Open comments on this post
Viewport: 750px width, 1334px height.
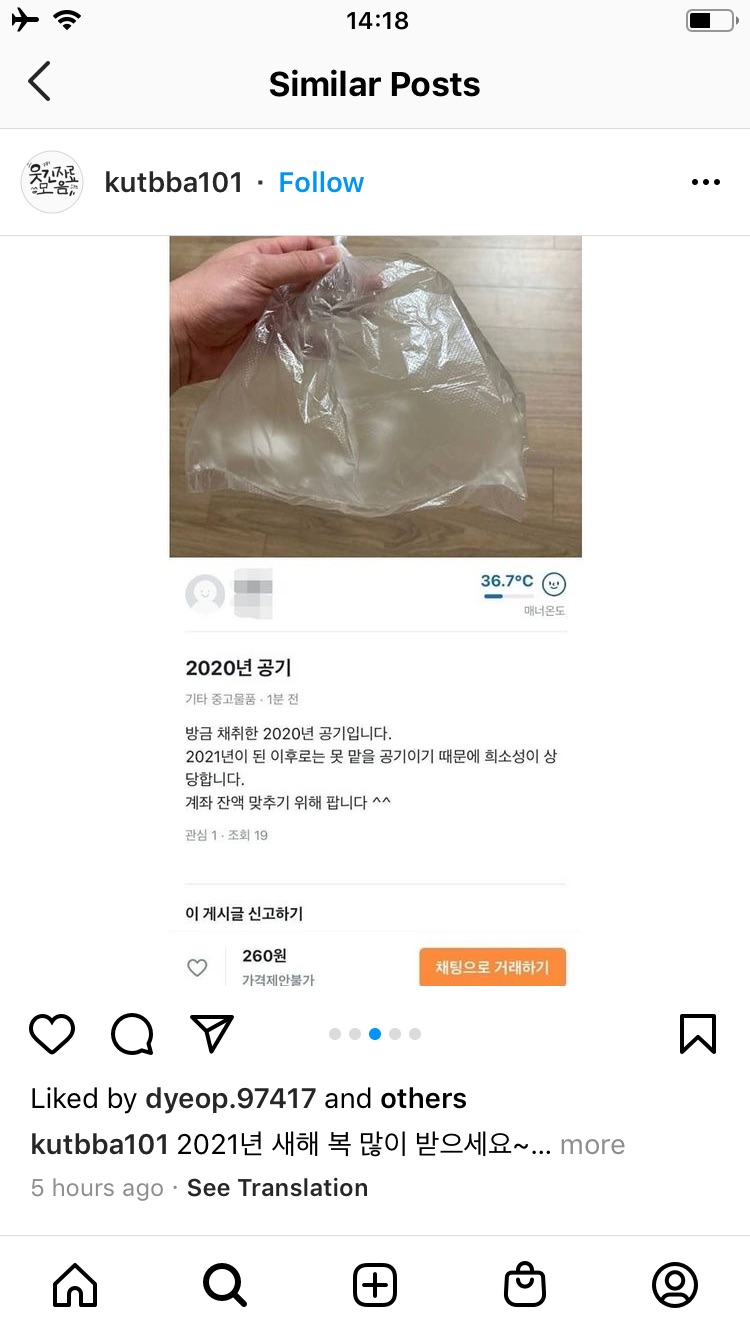click(x=132, y=1034)
